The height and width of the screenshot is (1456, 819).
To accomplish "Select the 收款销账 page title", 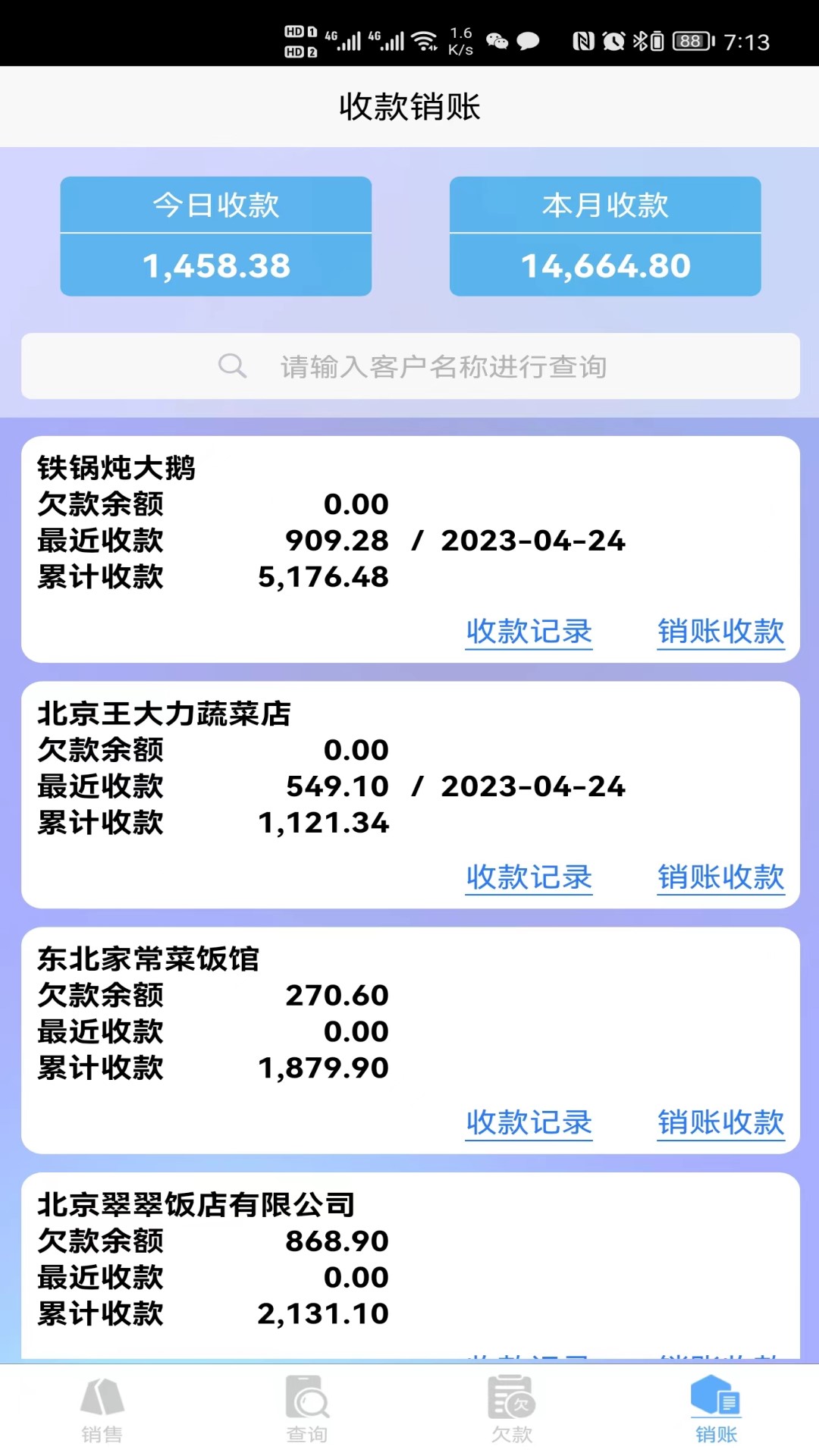I will [409, 106].
